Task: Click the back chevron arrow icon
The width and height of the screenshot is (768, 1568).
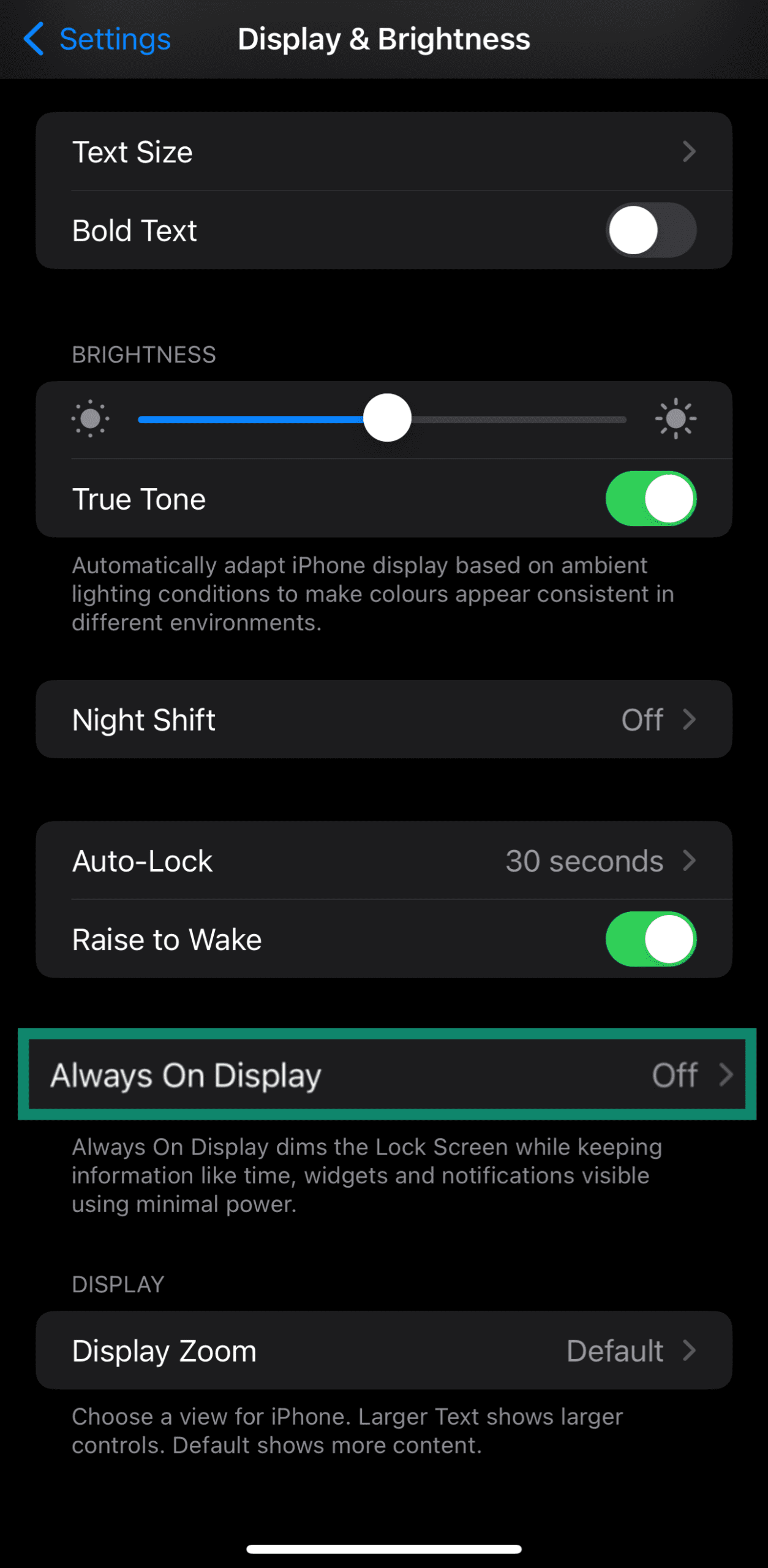Action: [x=34, y=39]
